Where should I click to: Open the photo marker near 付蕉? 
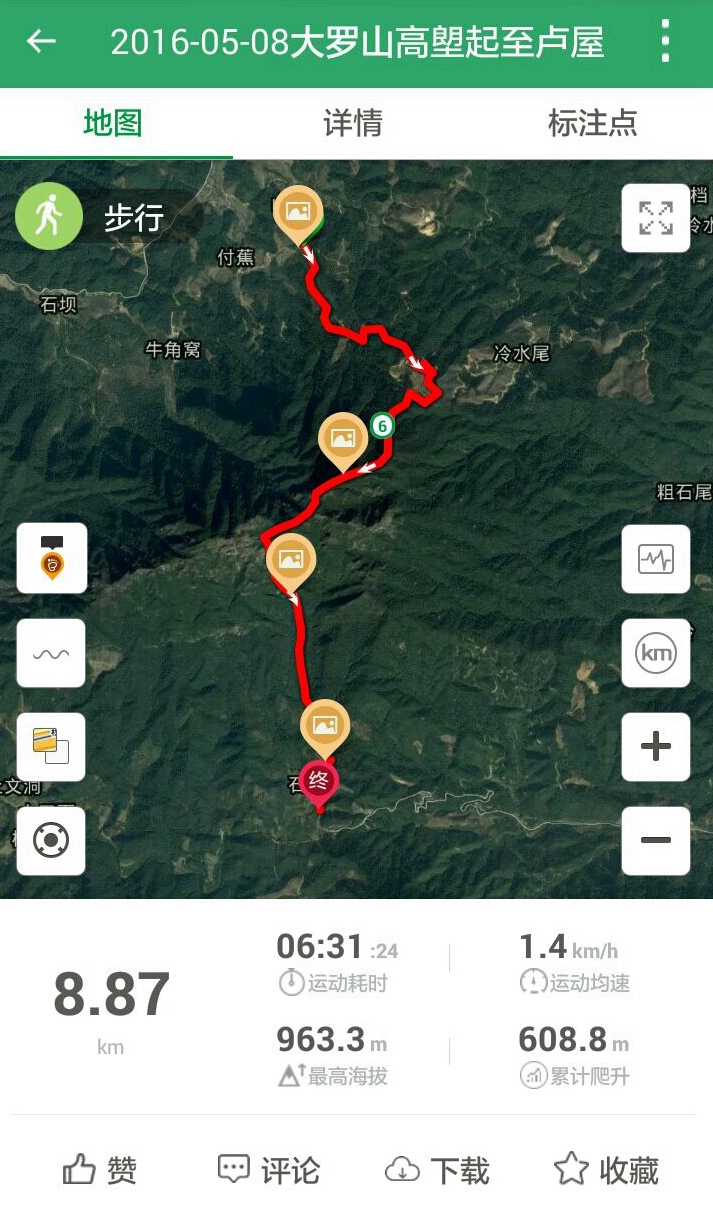297,212
